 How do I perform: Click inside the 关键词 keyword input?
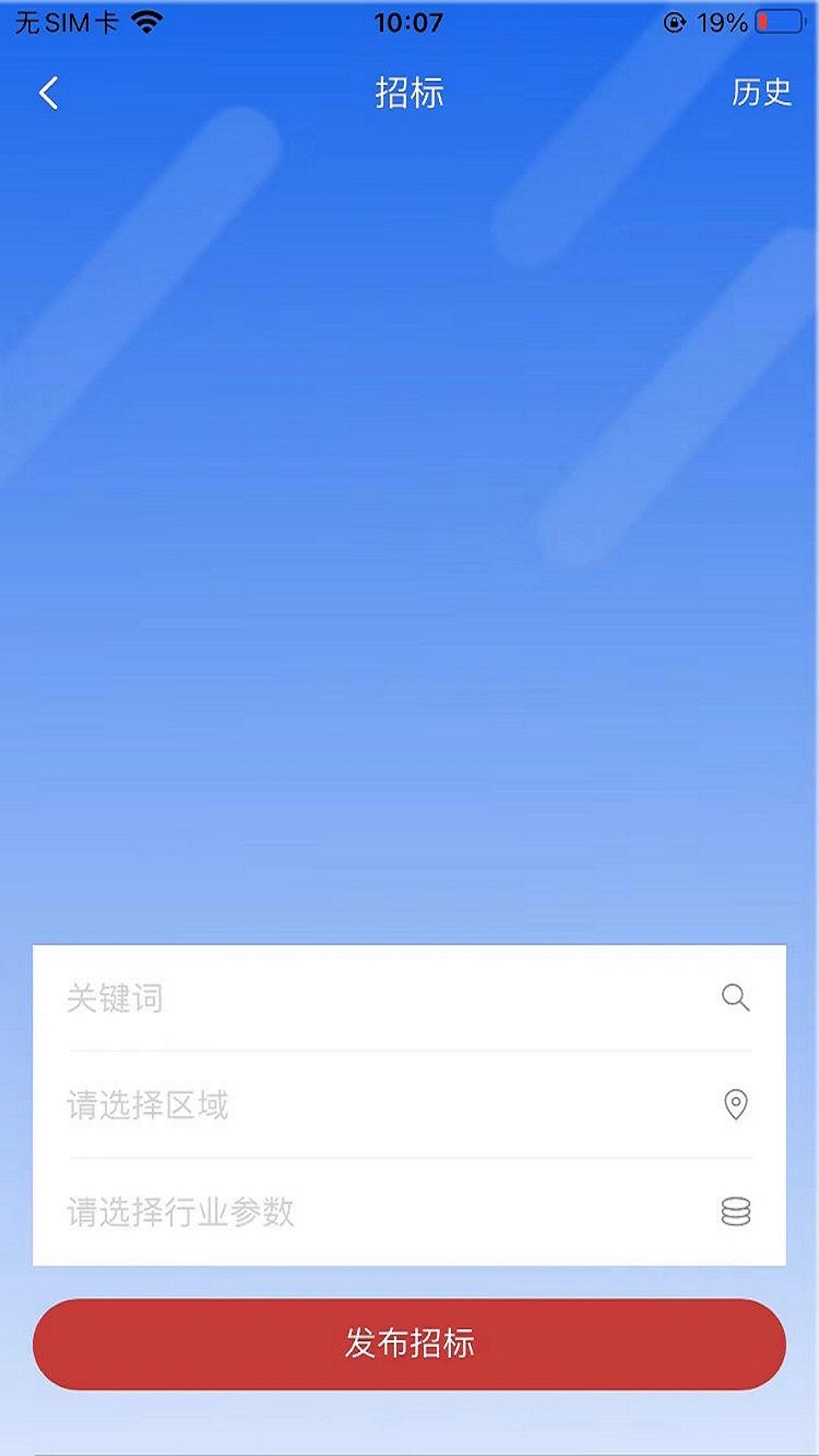[x=303, y=999]
